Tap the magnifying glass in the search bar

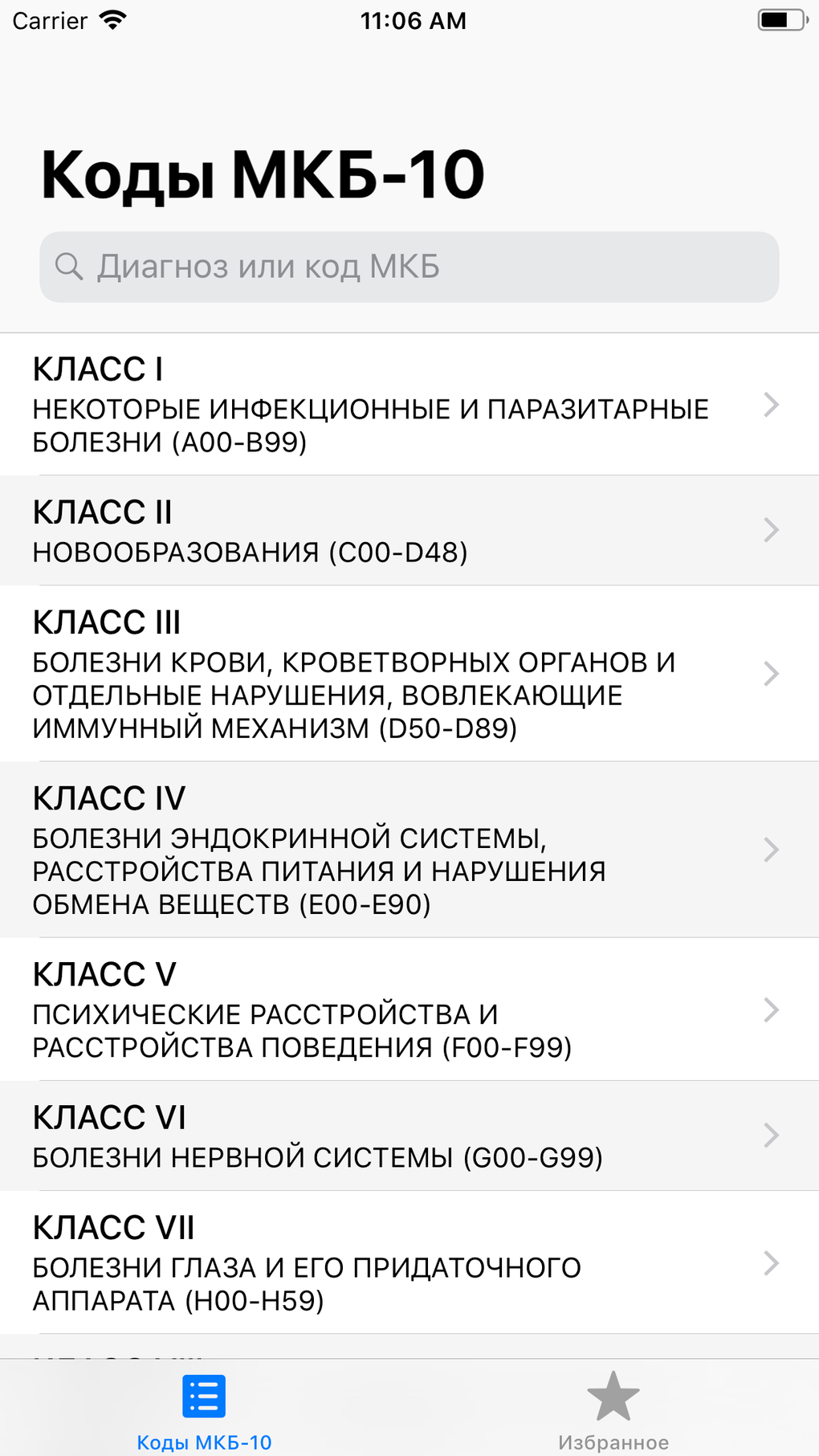pyautogui.click(x=69, y=266)
